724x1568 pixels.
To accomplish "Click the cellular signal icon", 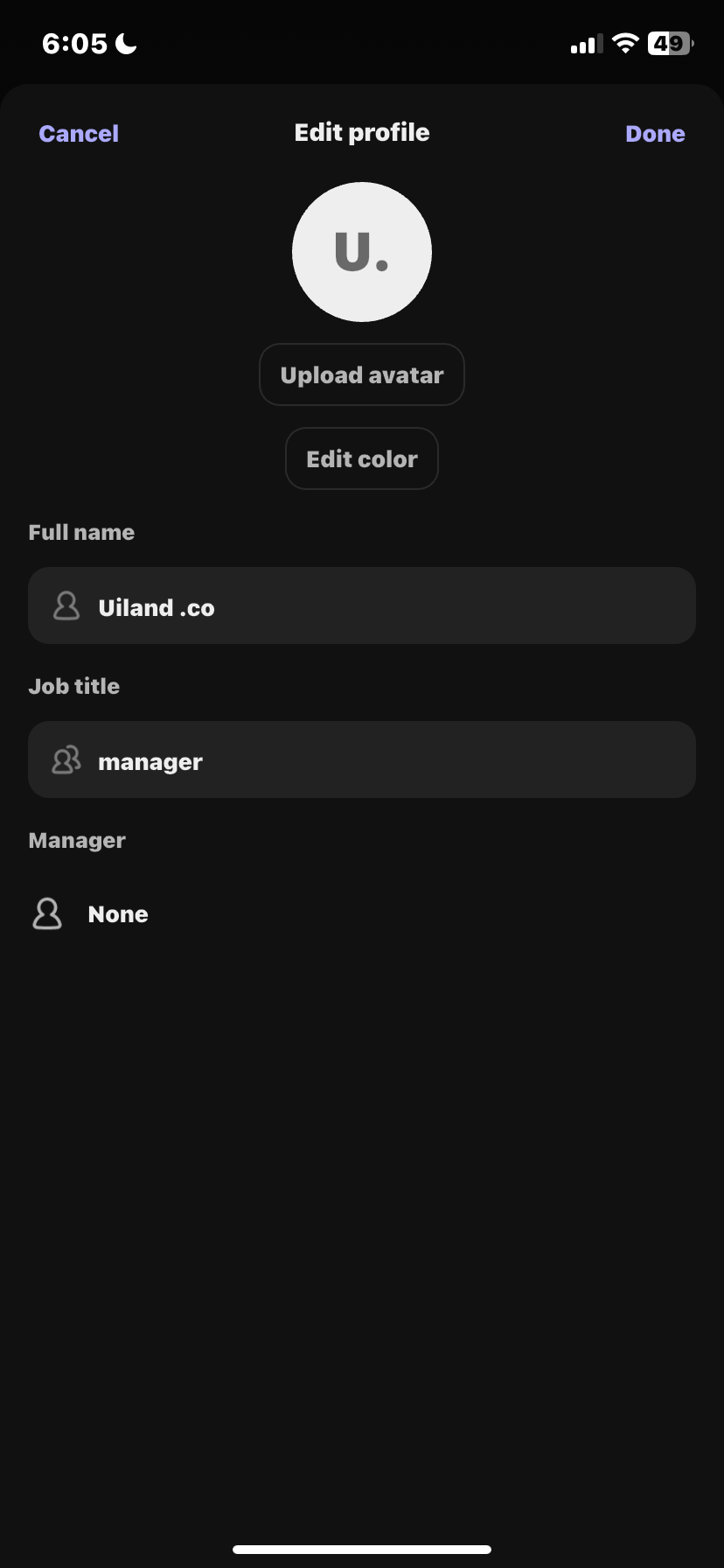I will click(x=587, y=42).
